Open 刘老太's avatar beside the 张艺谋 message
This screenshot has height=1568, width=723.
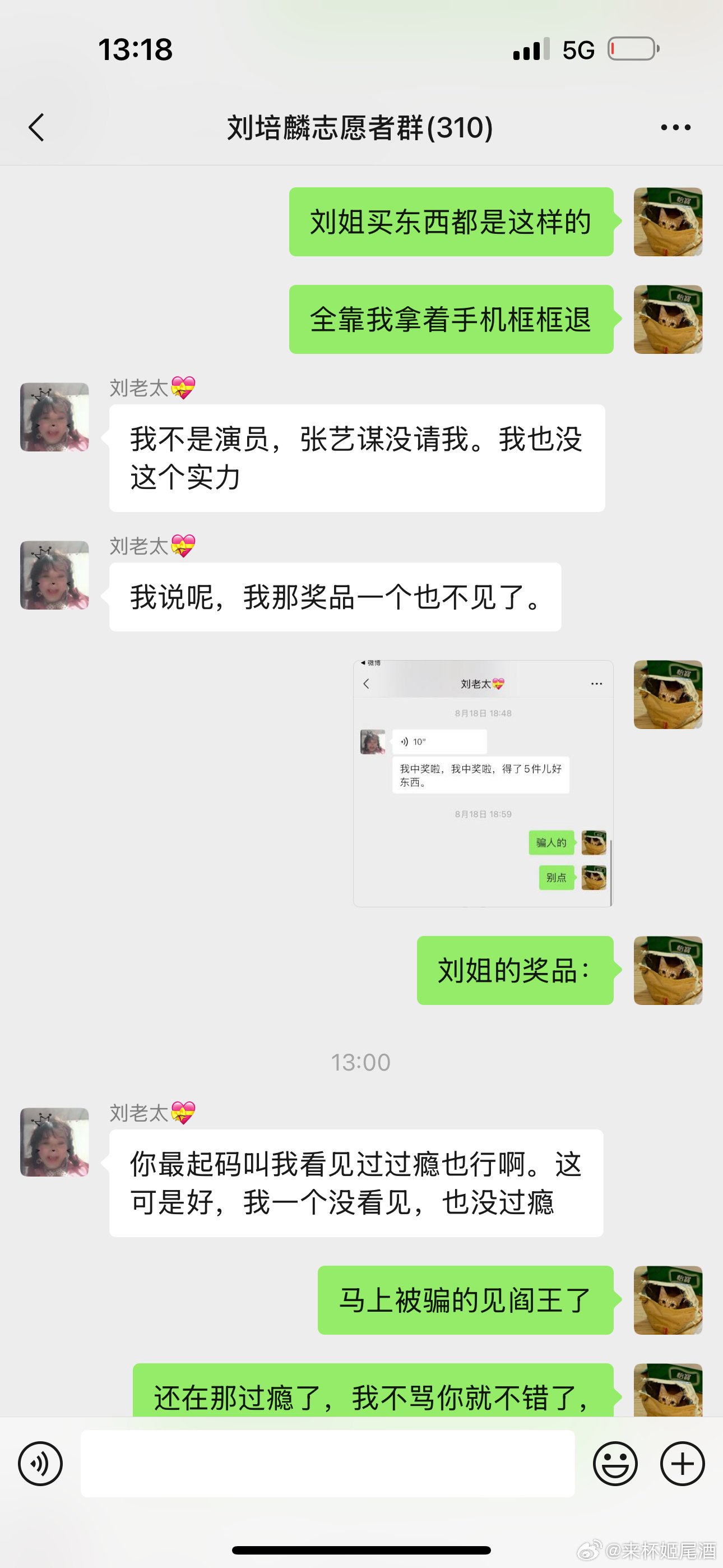(55, 417)
